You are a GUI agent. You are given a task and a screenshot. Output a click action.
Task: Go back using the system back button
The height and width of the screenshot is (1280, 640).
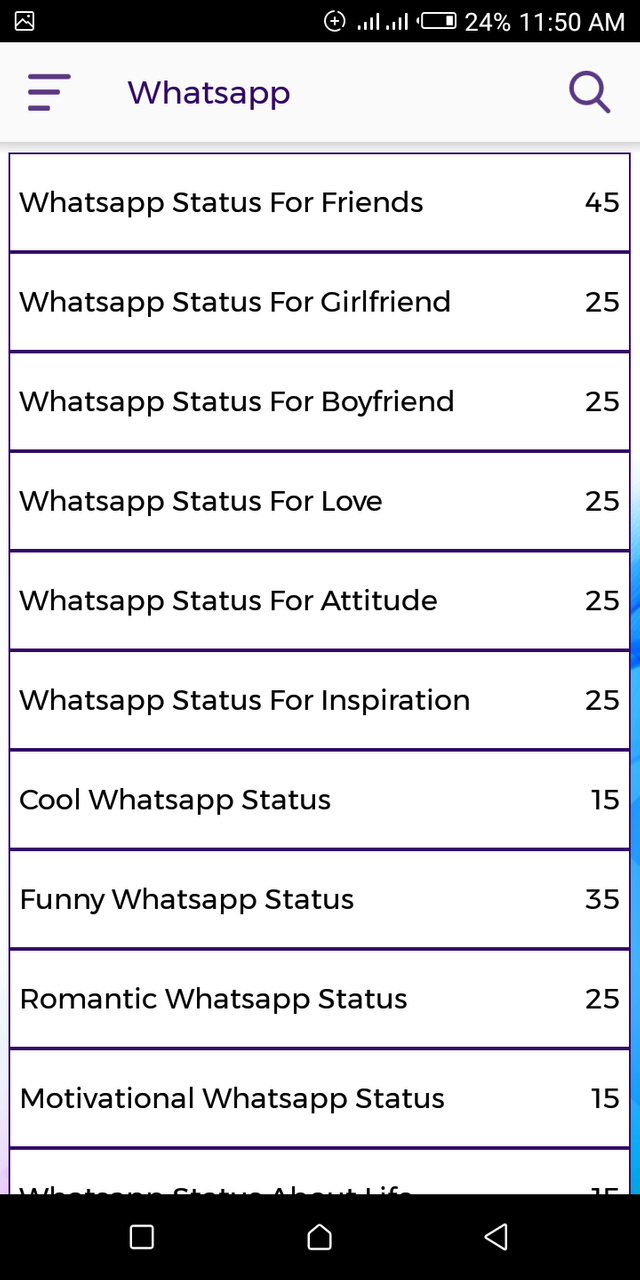(496, 1237)
